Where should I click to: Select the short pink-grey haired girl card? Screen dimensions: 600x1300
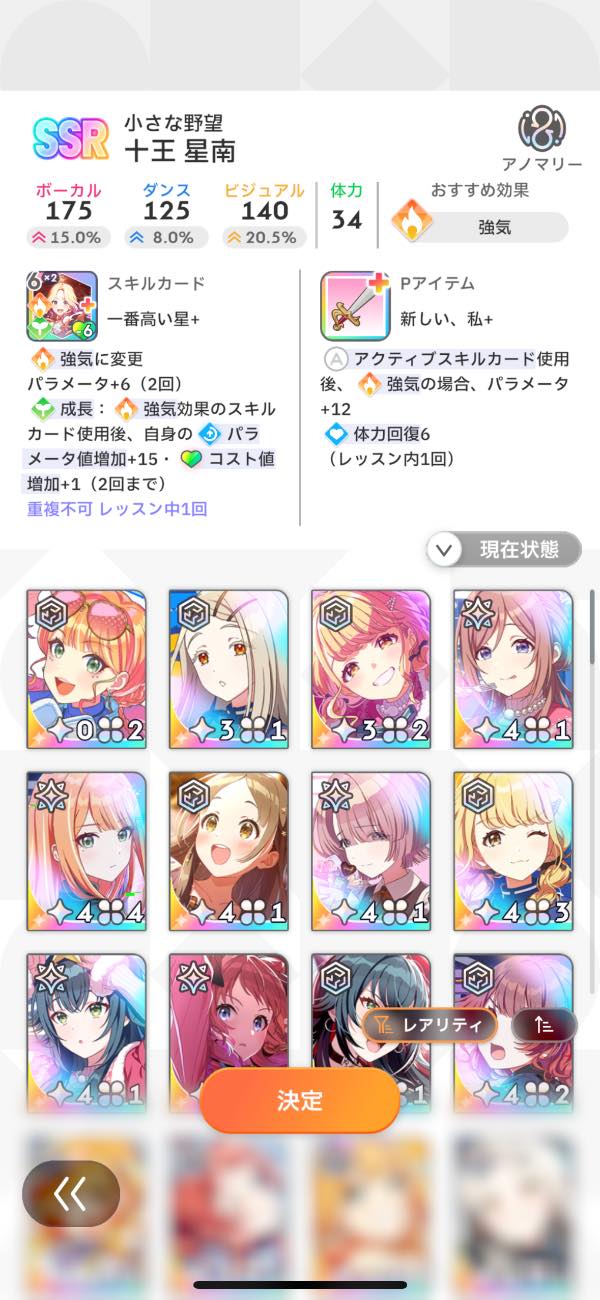coord(371,851)
